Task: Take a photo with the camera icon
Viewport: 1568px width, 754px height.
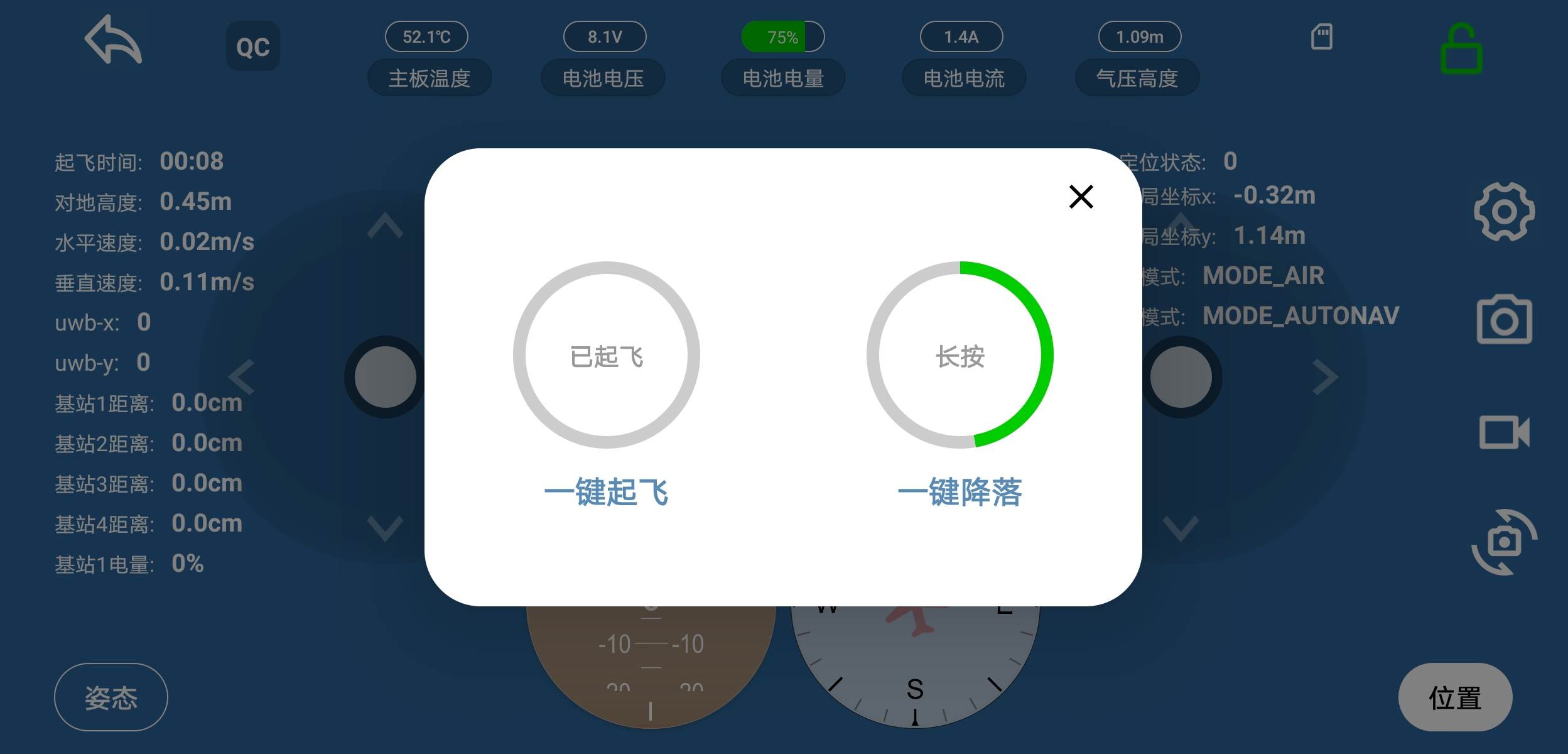Action: pos(1504,320)
